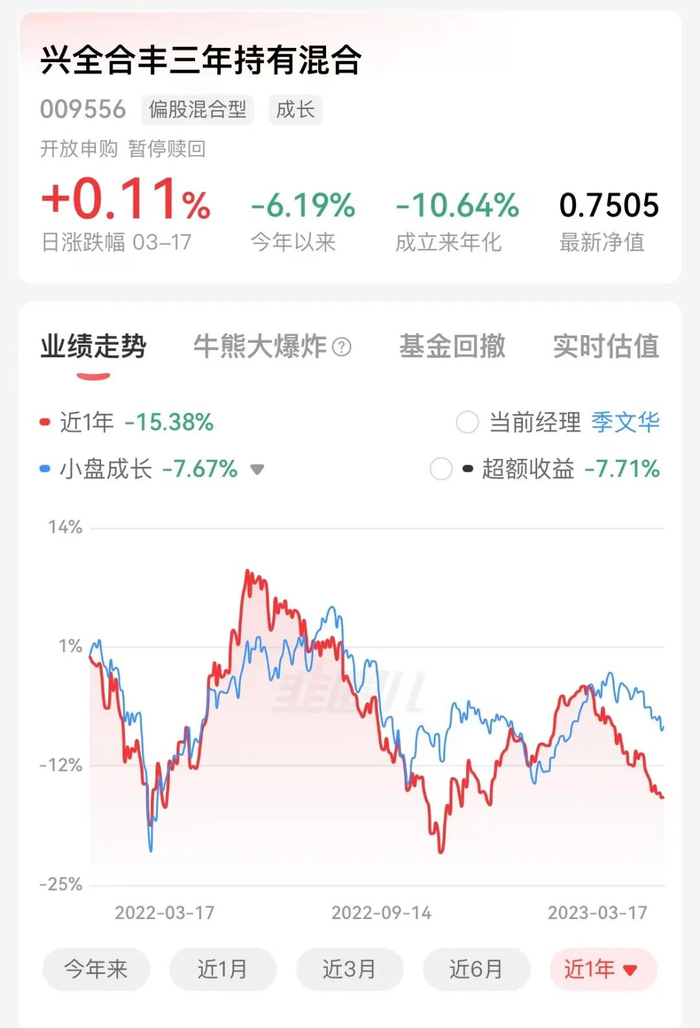The width and height of the screenshot is (700, 1028).
Task: Switch to the 实时估值 tab
Action: (605, 347)
